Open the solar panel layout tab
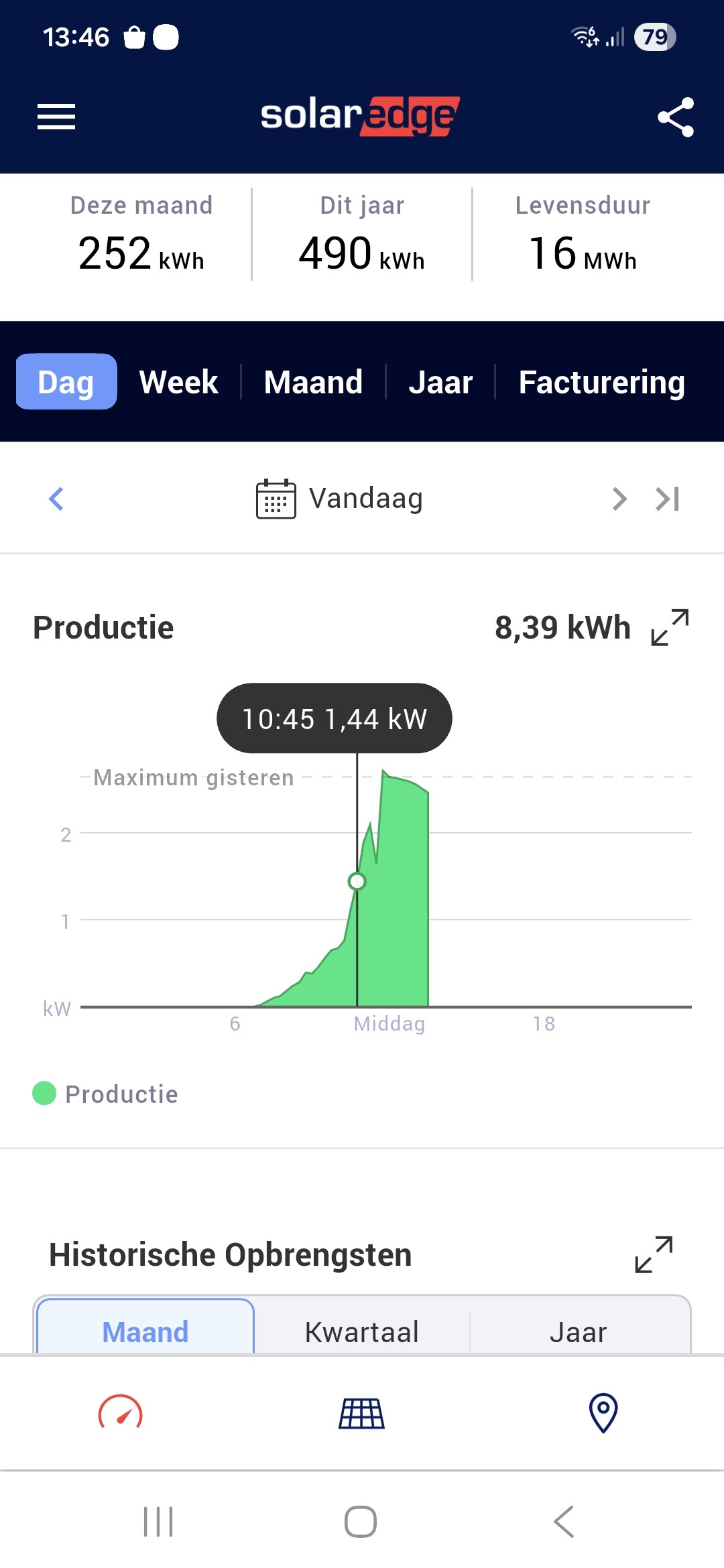The height and width of the screenshot is (1568, 724). click(x=362, y=1413)
